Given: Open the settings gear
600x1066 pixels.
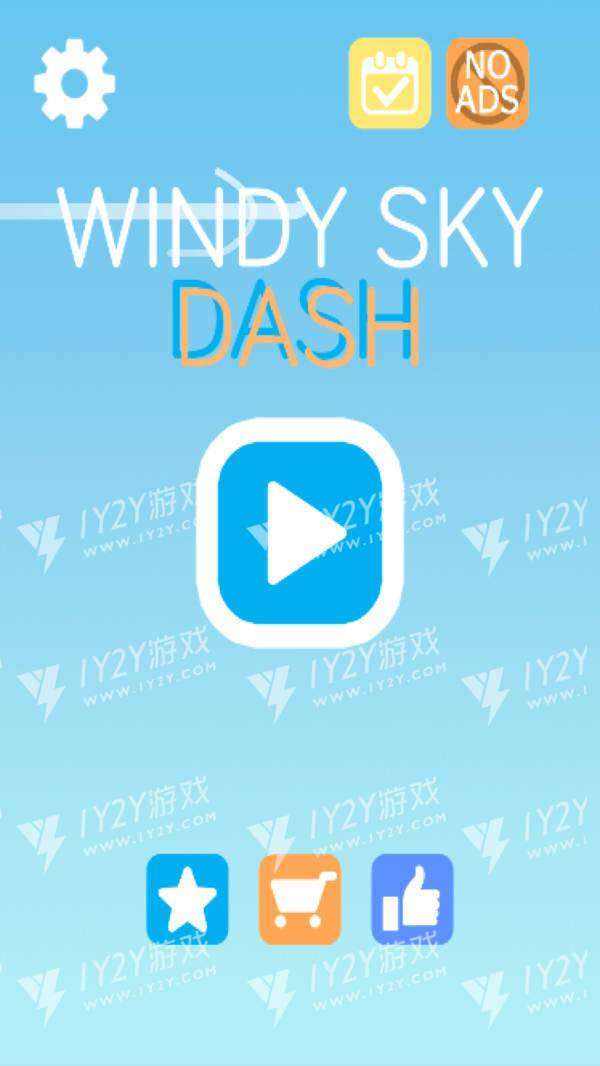Looking at the screenshot, I should (x=74, y=82).
